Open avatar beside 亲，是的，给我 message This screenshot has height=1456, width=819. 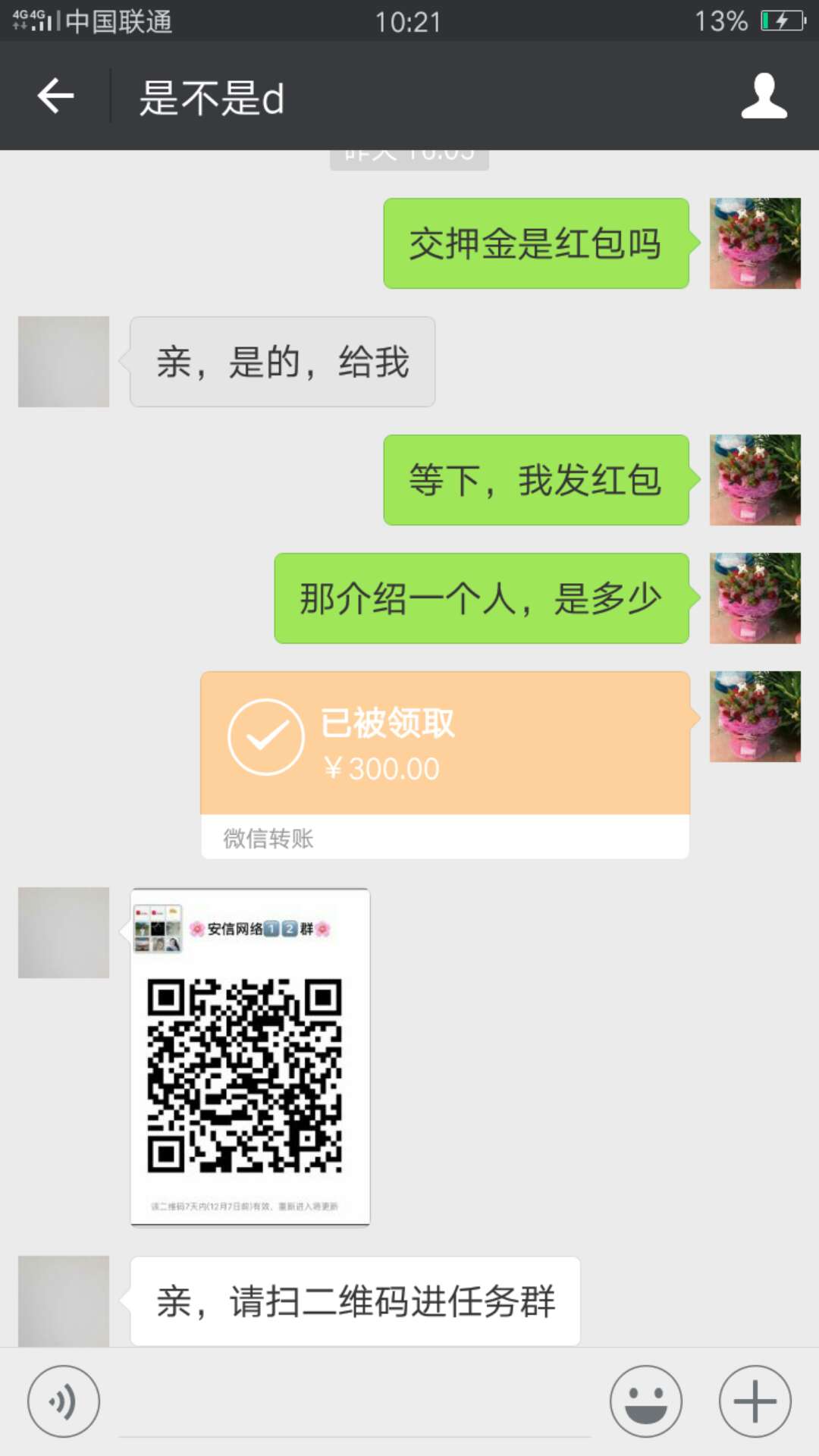(64, 362)
